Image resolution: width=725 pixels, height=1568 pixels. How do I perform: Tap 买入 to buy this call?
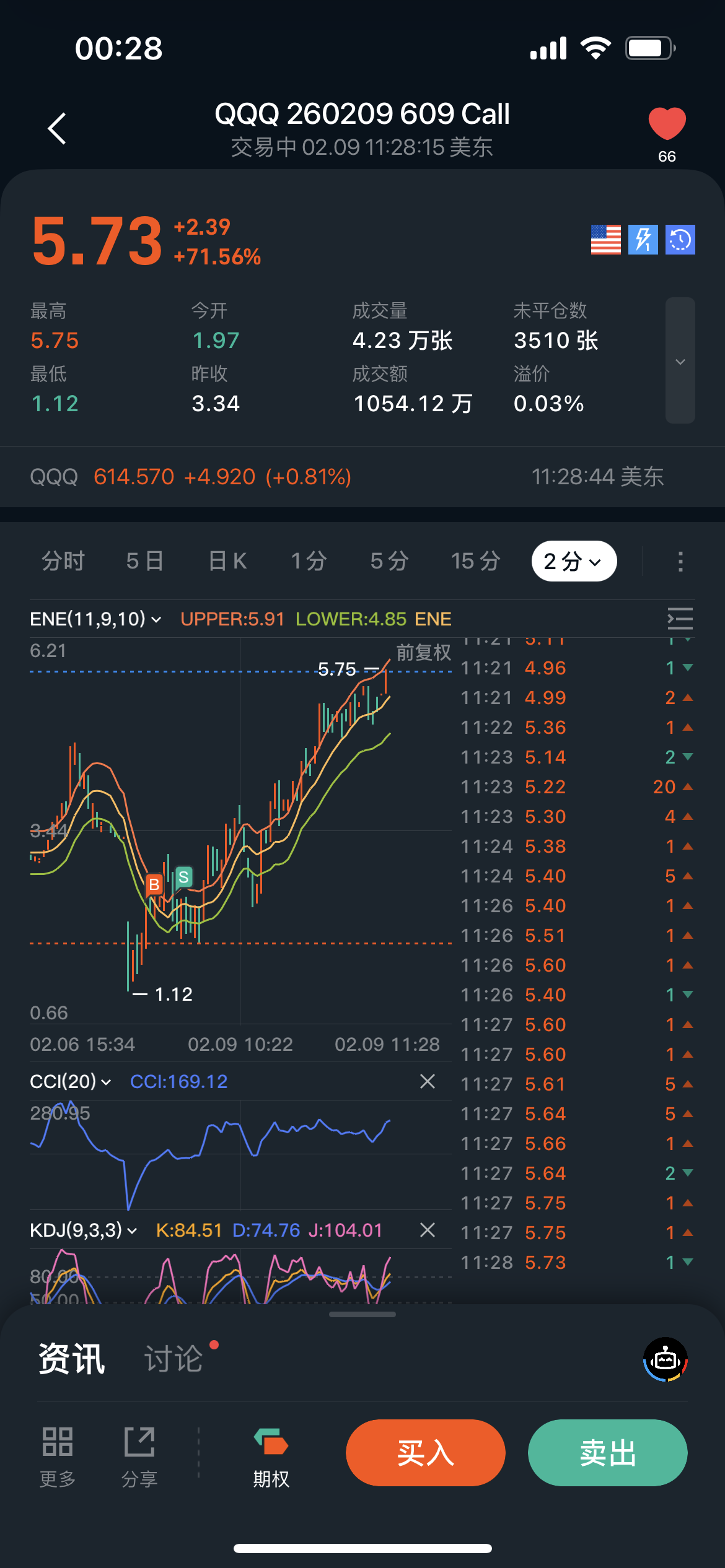click(425, 1453)
